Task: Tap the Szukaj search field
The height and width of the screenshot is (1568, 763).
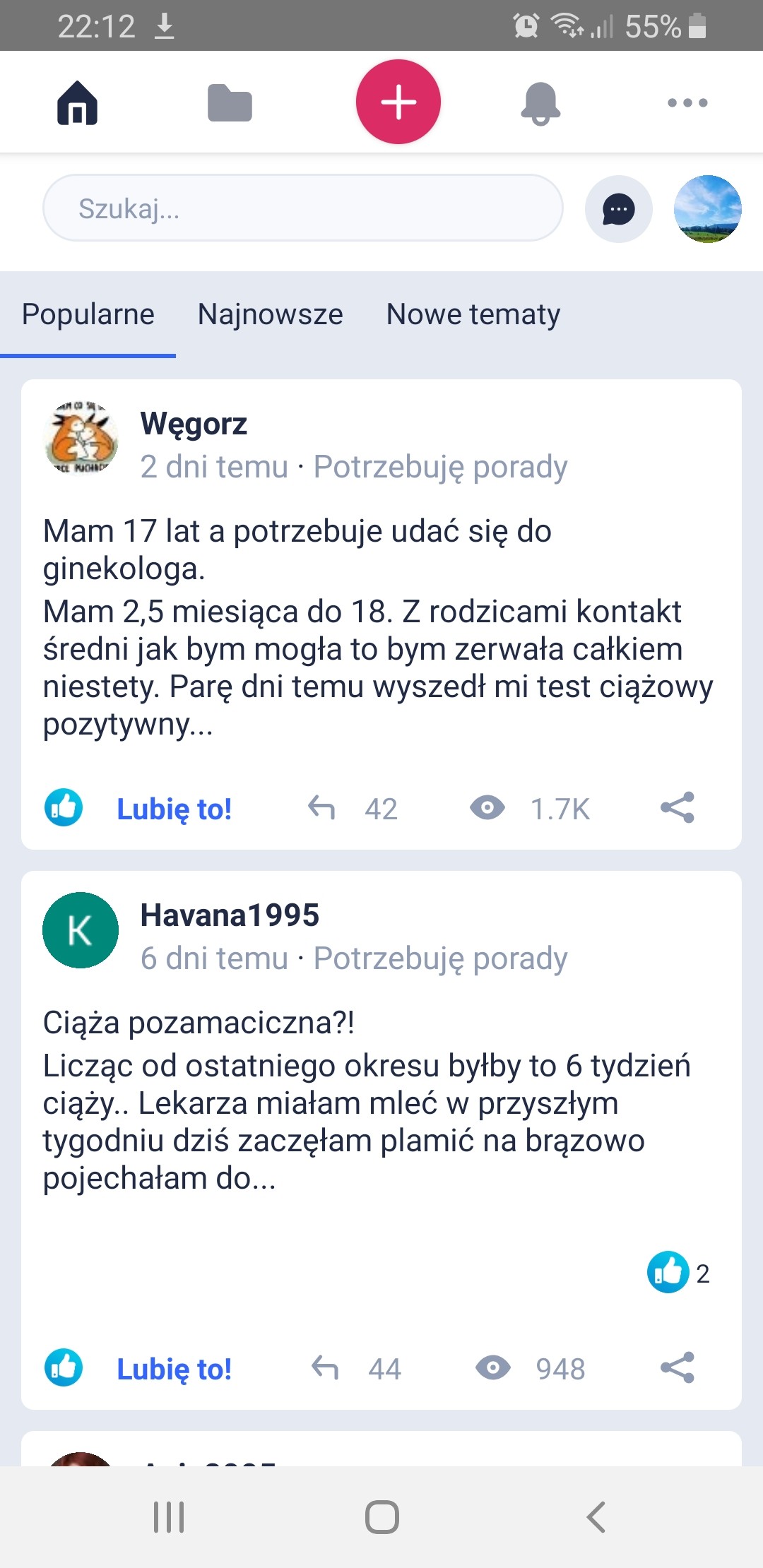Action: pos(302,208)
